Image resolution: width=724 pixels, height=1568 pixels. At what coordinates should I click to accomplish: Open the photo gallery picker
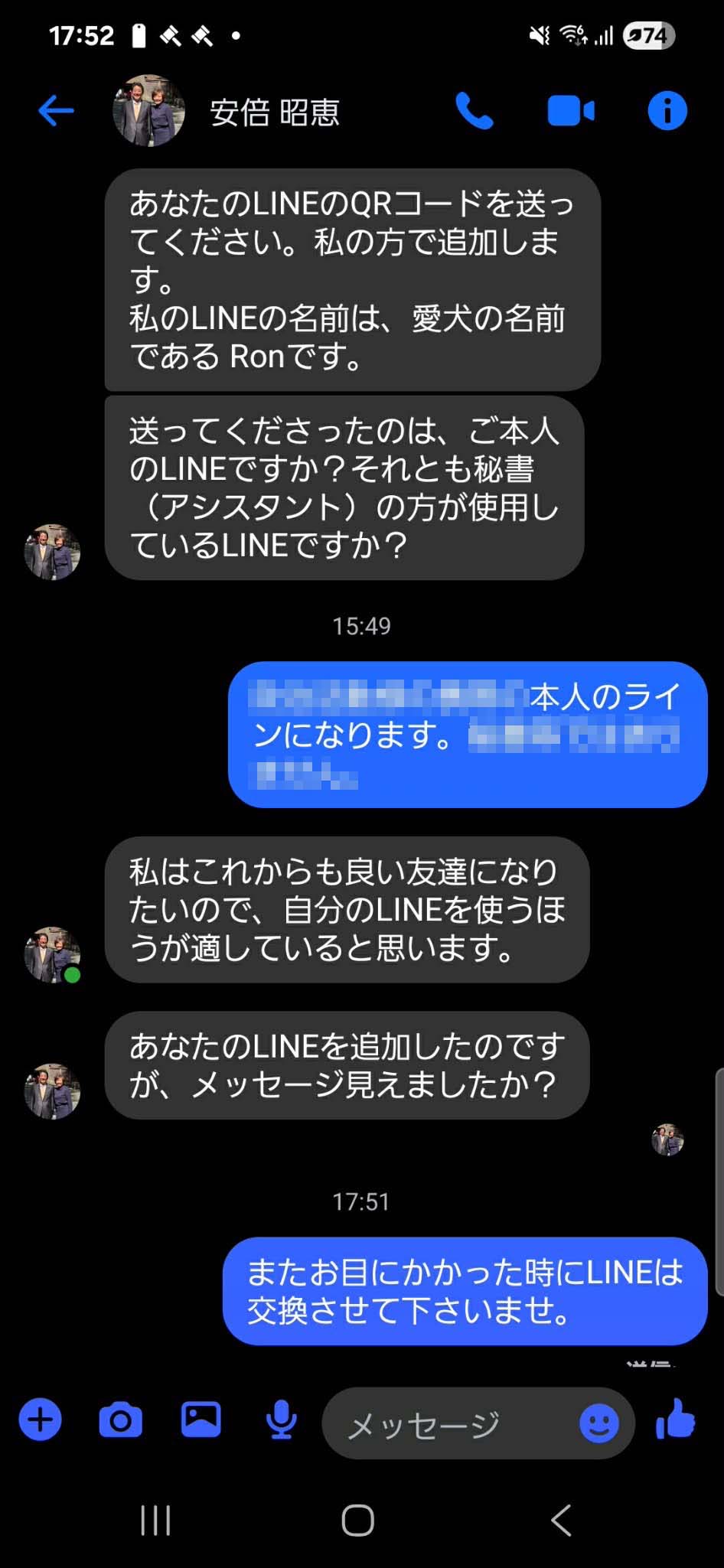click(201, 1420)
